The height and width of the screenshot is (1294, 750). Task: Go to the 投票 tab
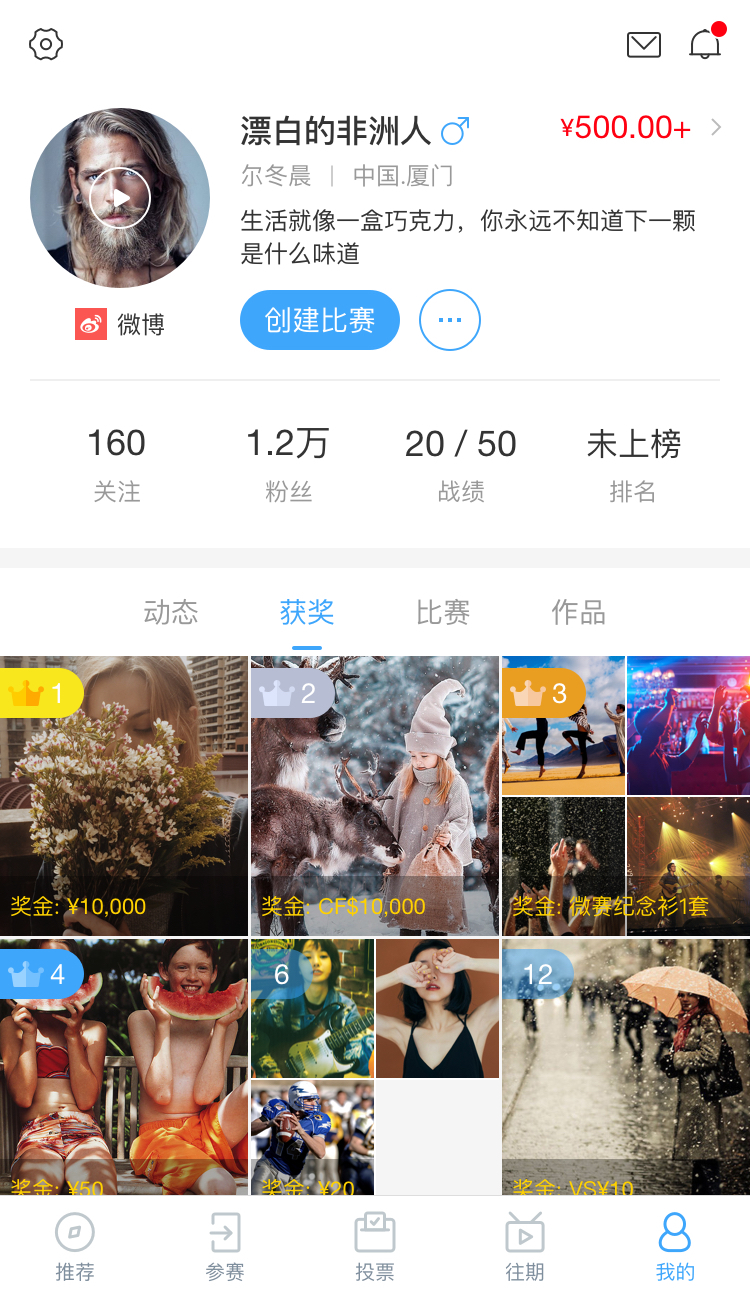tap(375, 1246)
